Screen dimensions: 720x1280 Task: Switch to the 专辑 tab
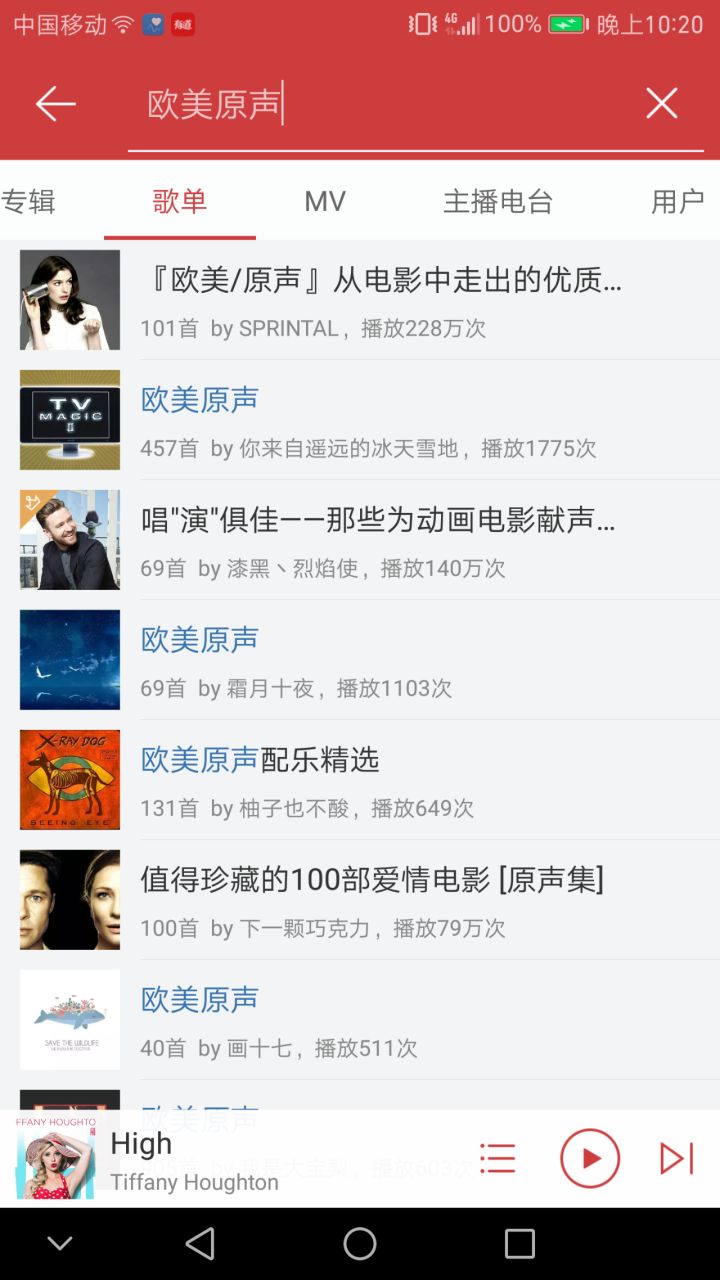[28, 201]
